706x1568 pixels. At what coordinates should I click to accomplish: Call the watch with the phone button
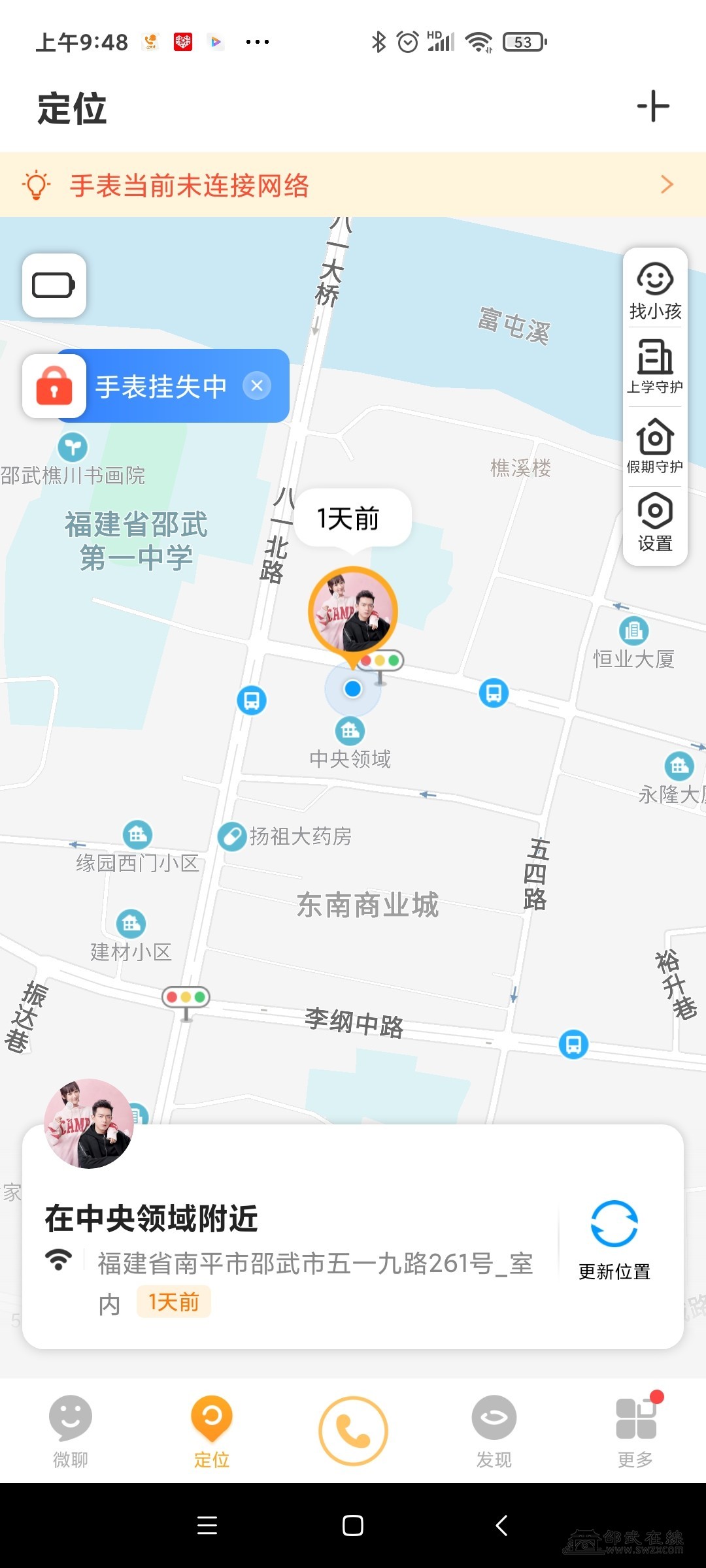coord(353,1431)
